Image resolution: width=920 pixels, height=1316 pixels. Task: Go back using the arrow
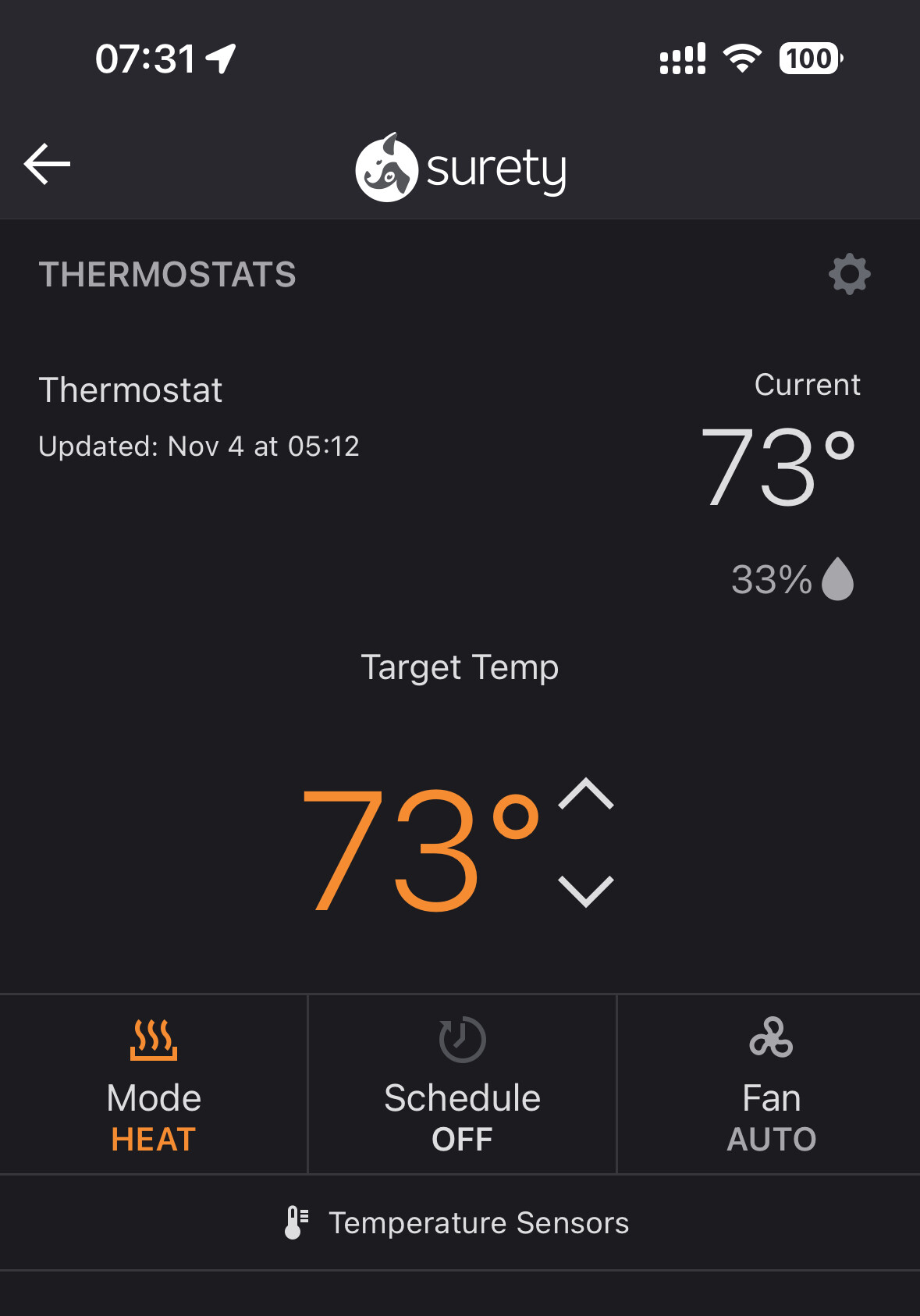click(x=48, y=164)
